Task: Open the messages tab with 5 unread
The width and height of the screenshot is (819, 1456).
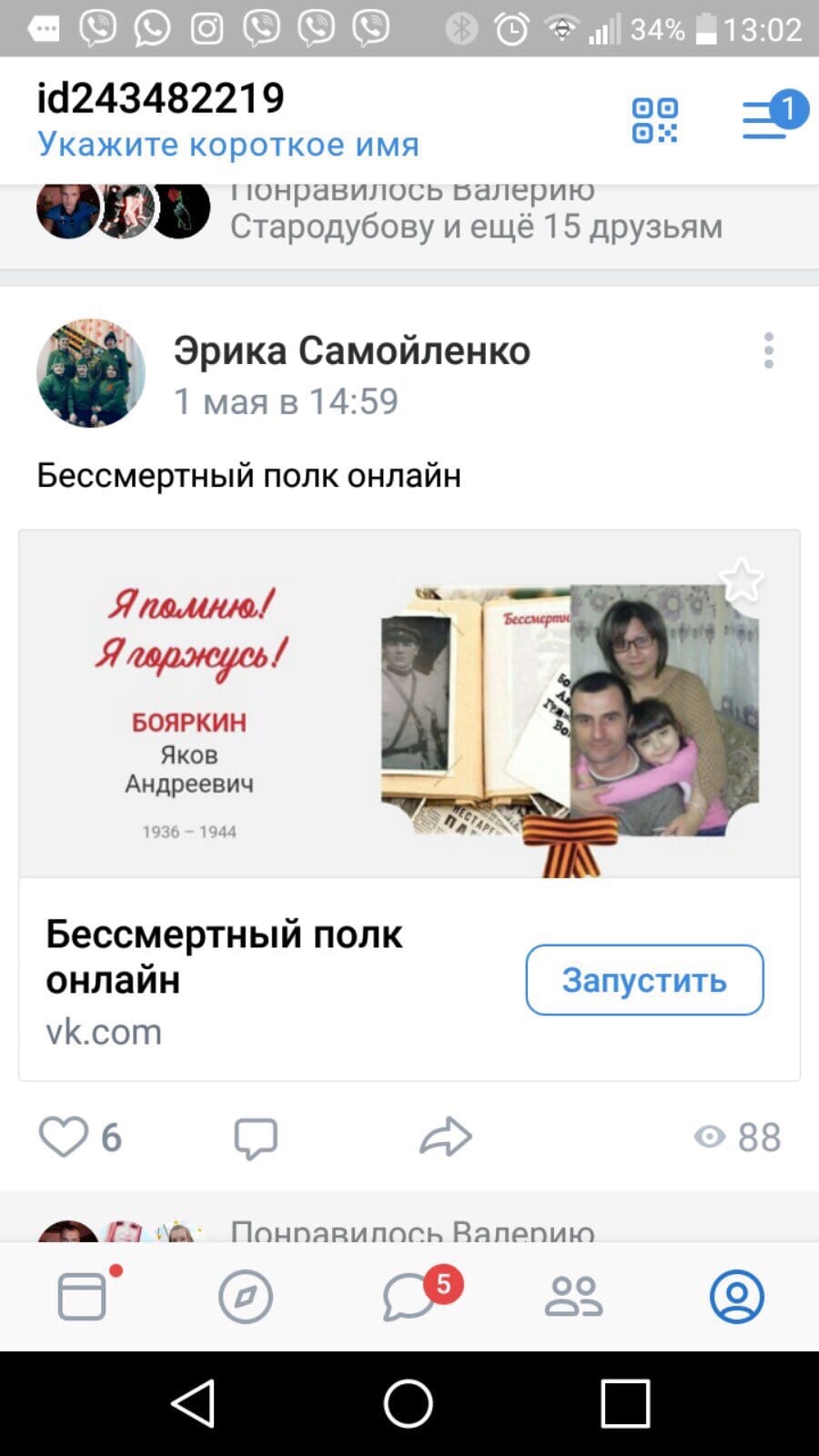Action: 409,1296
